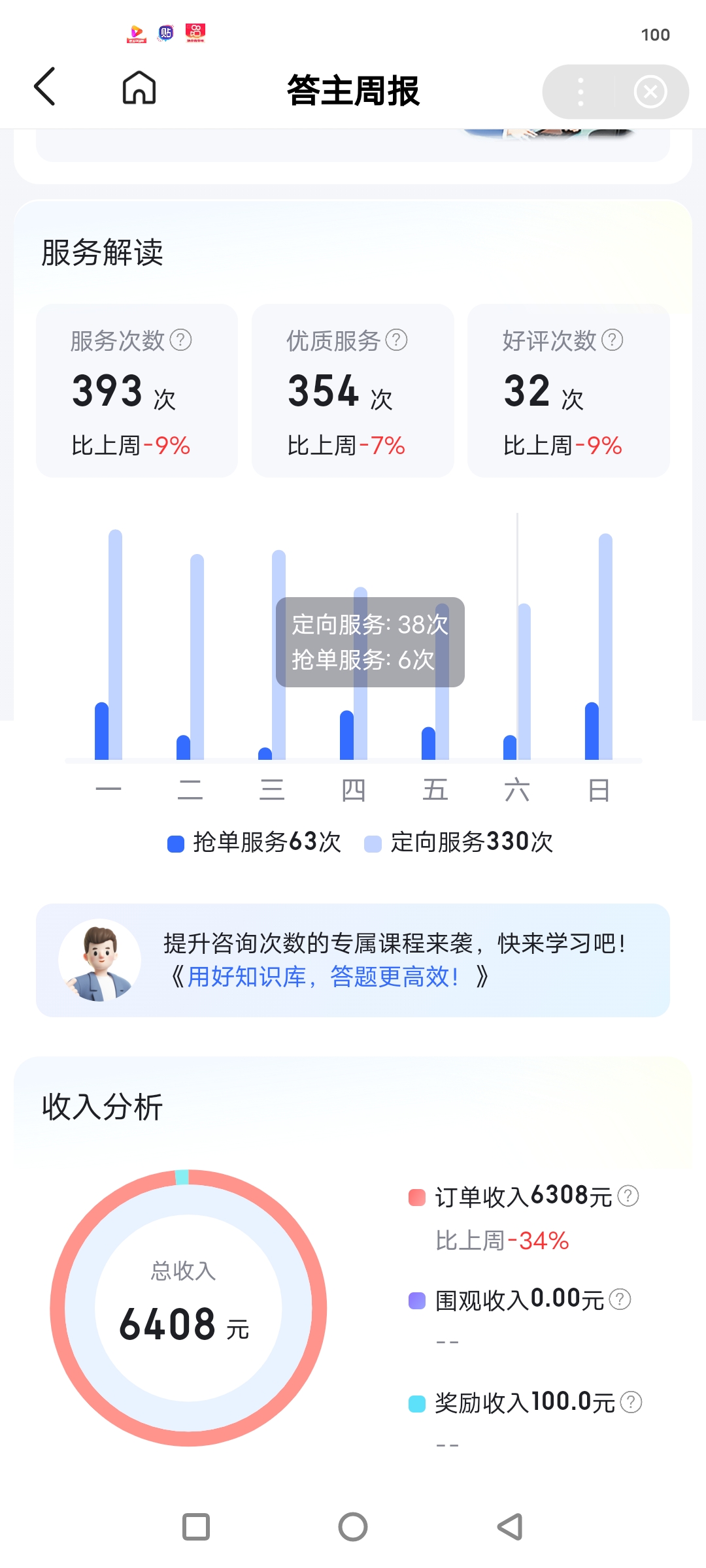Viewport: 706px width, 1568px height.
Task: Open the course link 用好知识库，答题更高效！
Action: tap(324, 977)
